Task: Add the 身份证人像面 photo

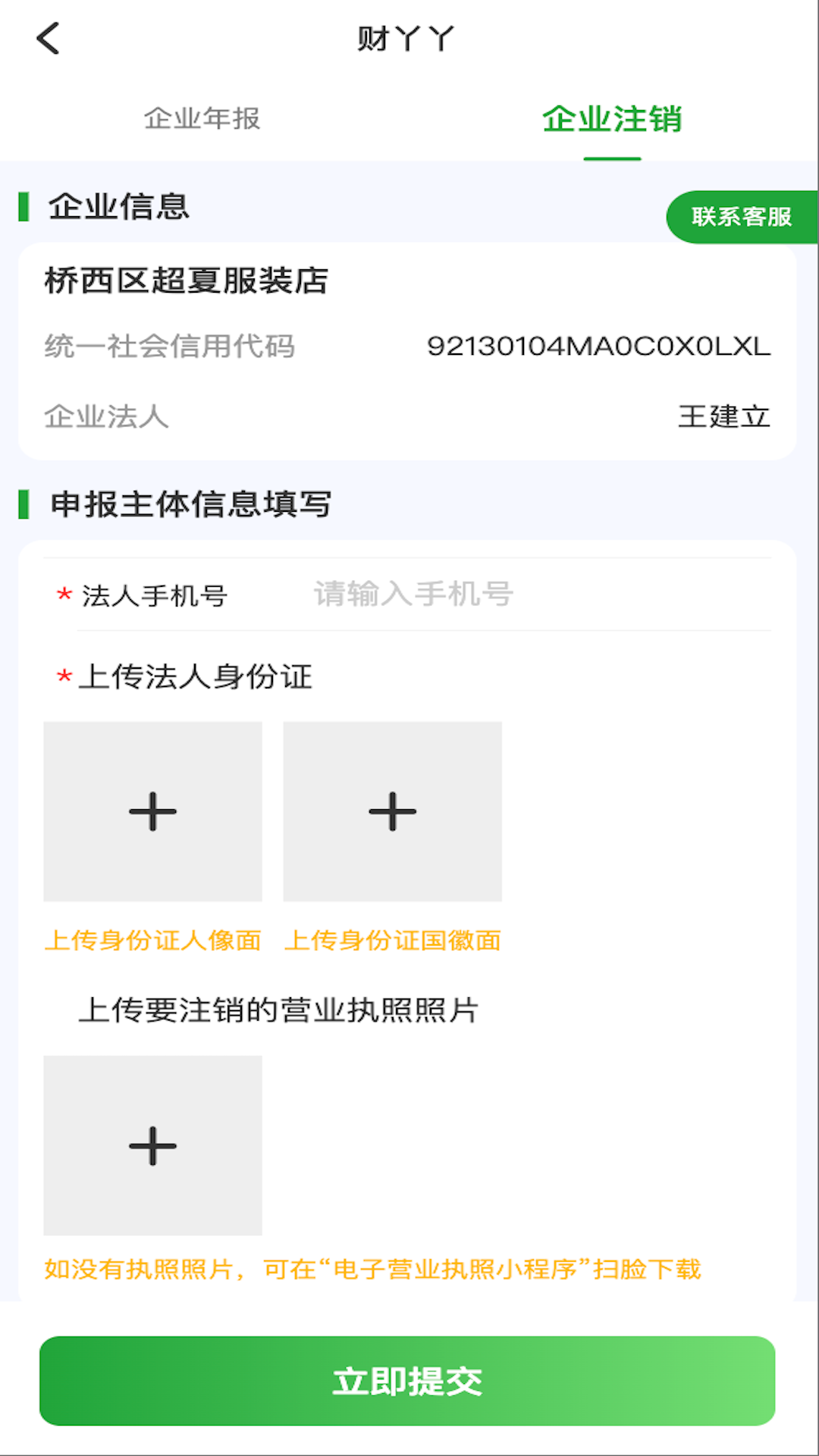Action: (x=152, y=811)
